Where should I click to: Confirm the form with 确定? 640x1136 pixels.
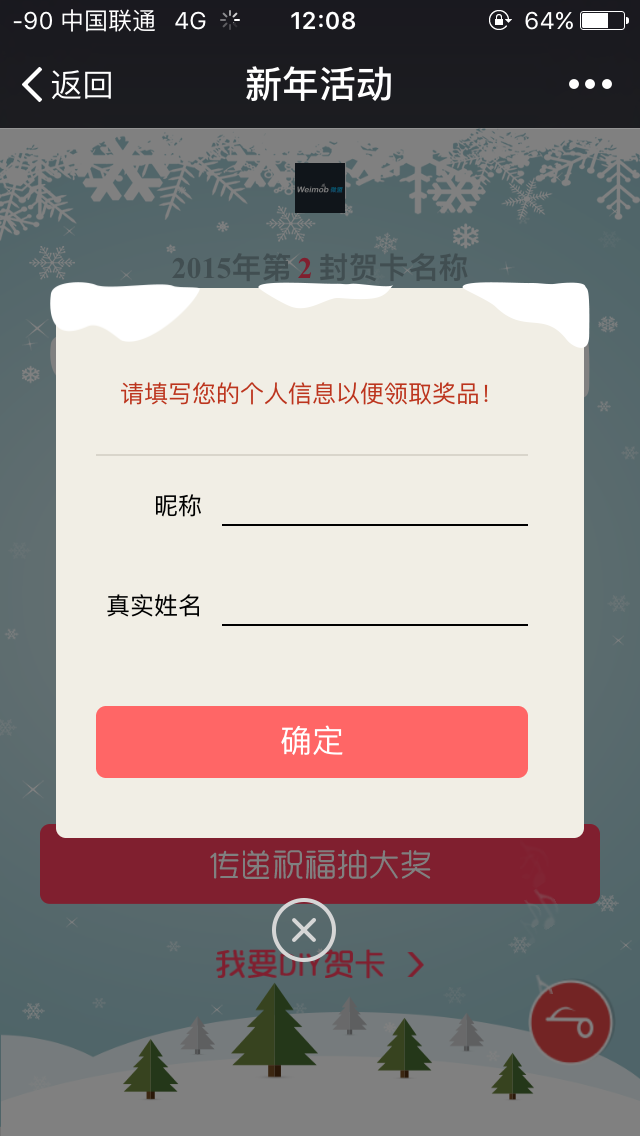click(x=312, y=742)
